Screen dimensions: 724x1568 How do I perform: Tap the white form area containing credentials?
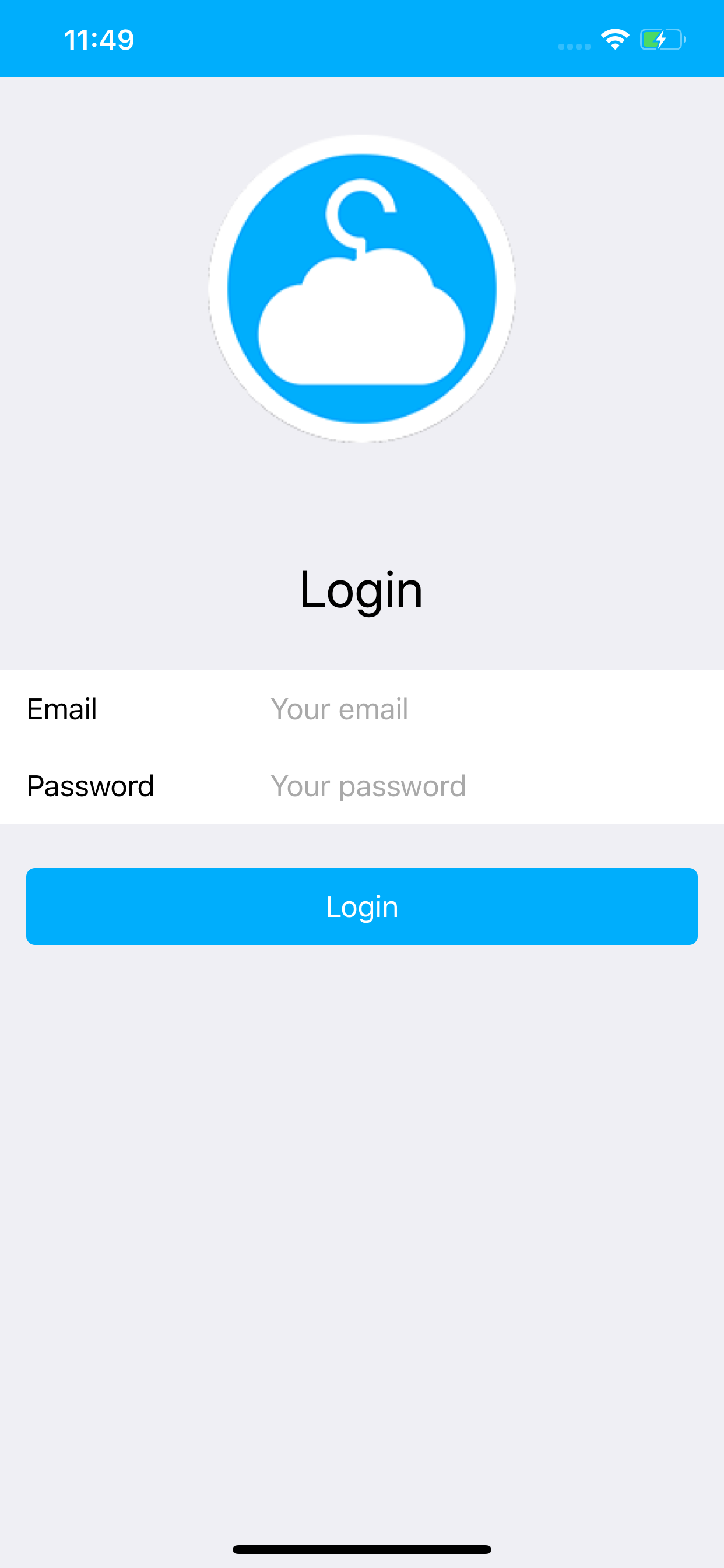[x=362, y=747]
